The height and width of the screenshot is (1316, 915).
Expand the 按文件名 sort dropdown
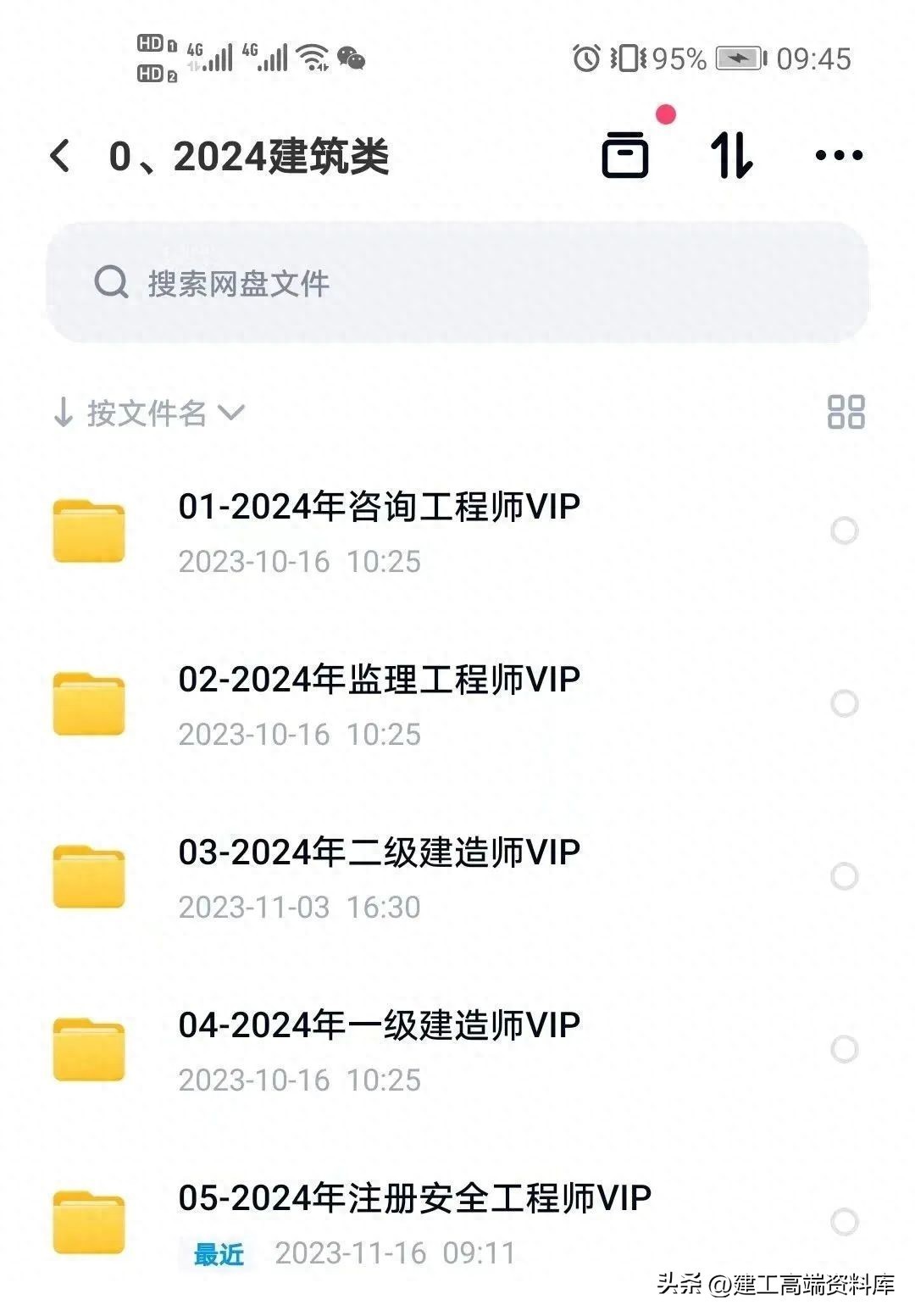[x=148, y=414]
